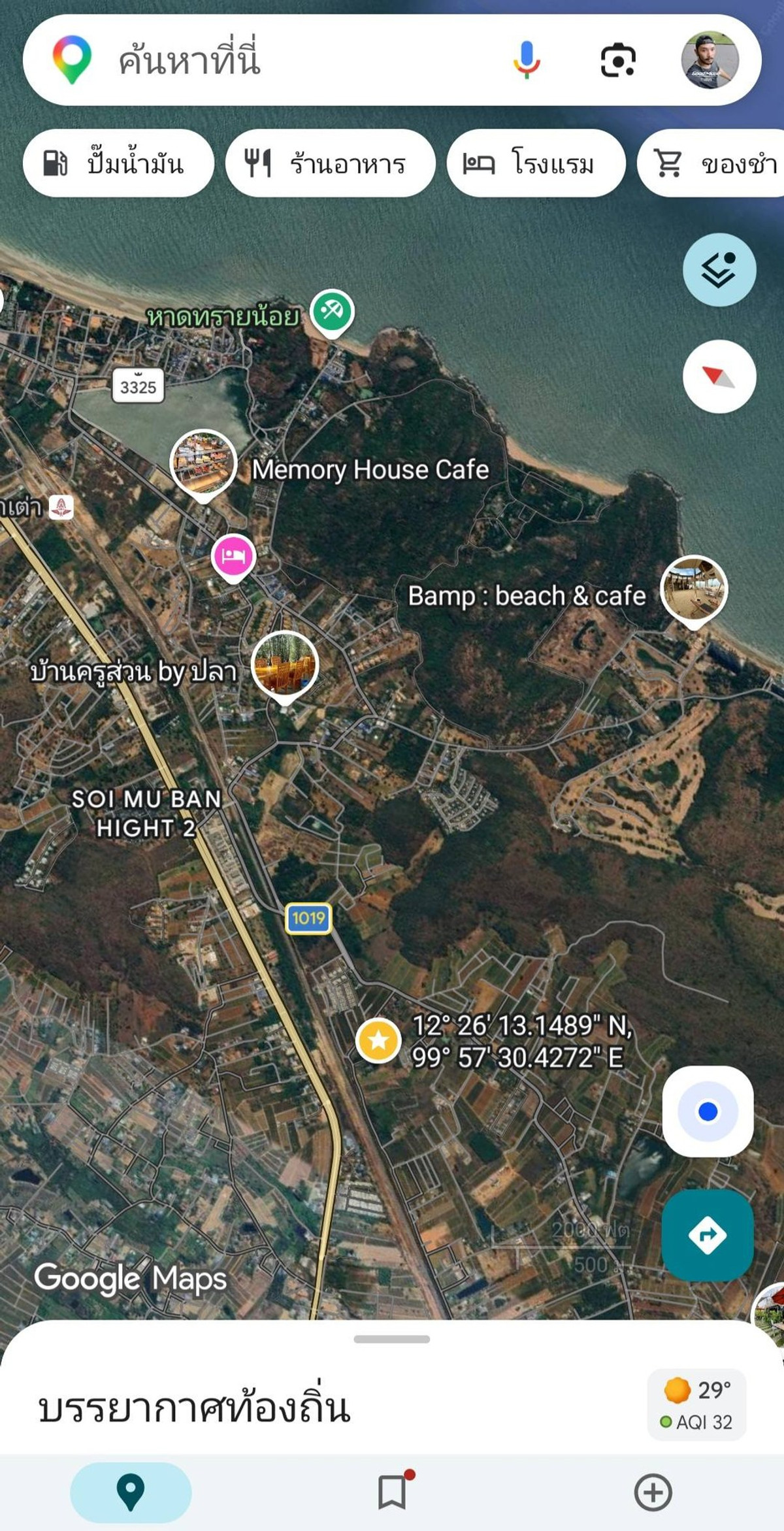Select the ปั๊มน้ำมัน gas station chip

(118, 163)
